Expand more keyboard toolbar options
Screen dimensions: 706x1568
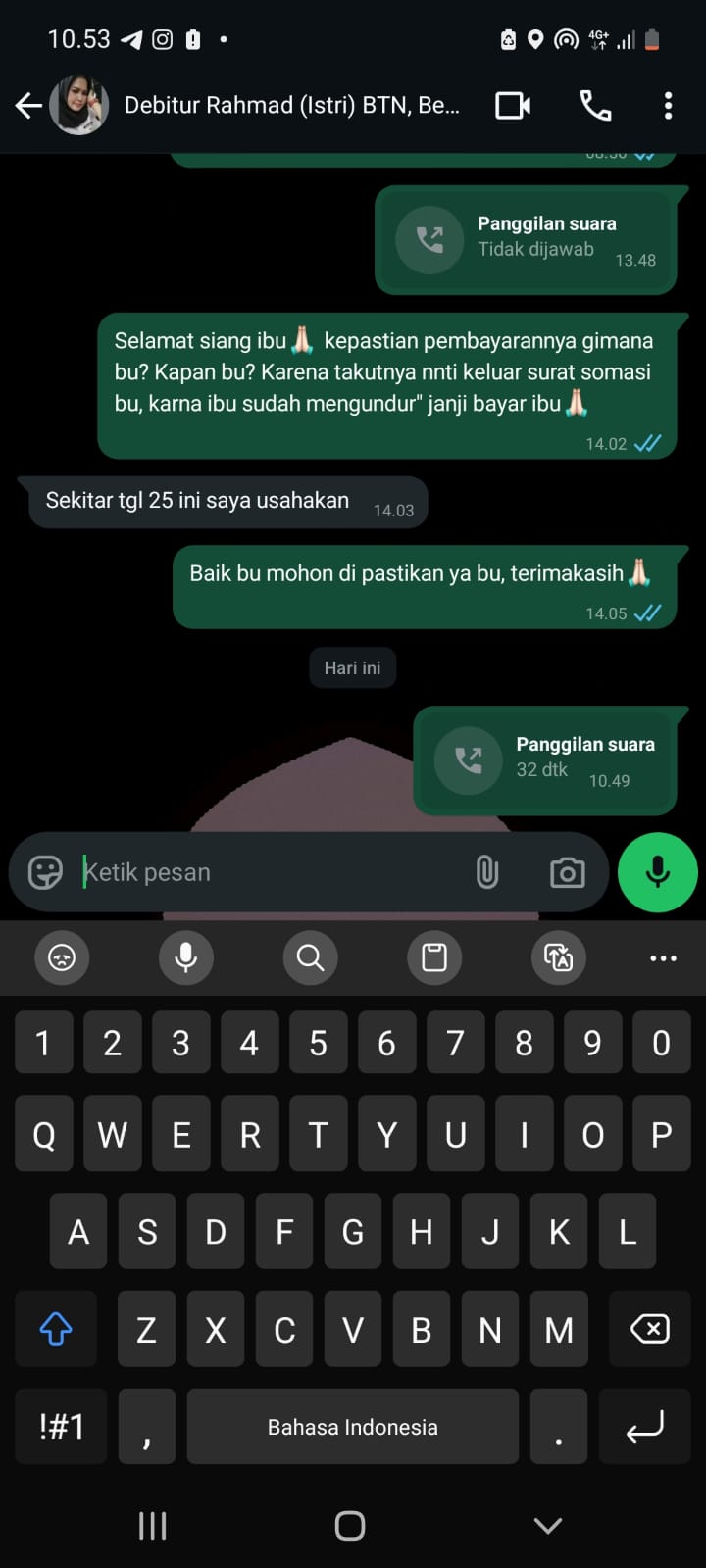coord(663,957)
